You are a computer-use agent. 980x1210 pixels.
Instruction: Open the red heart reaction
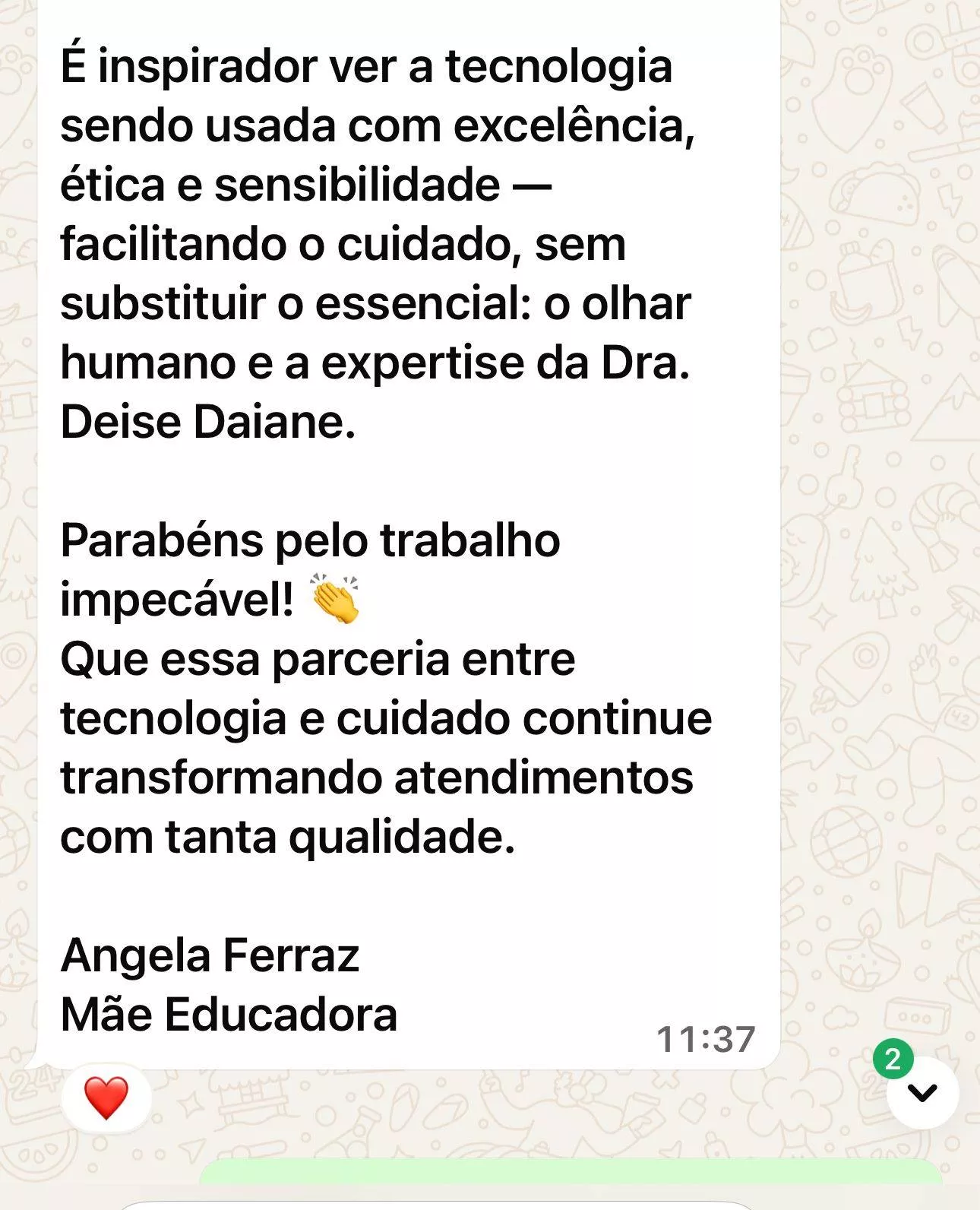click(106, 1099)
